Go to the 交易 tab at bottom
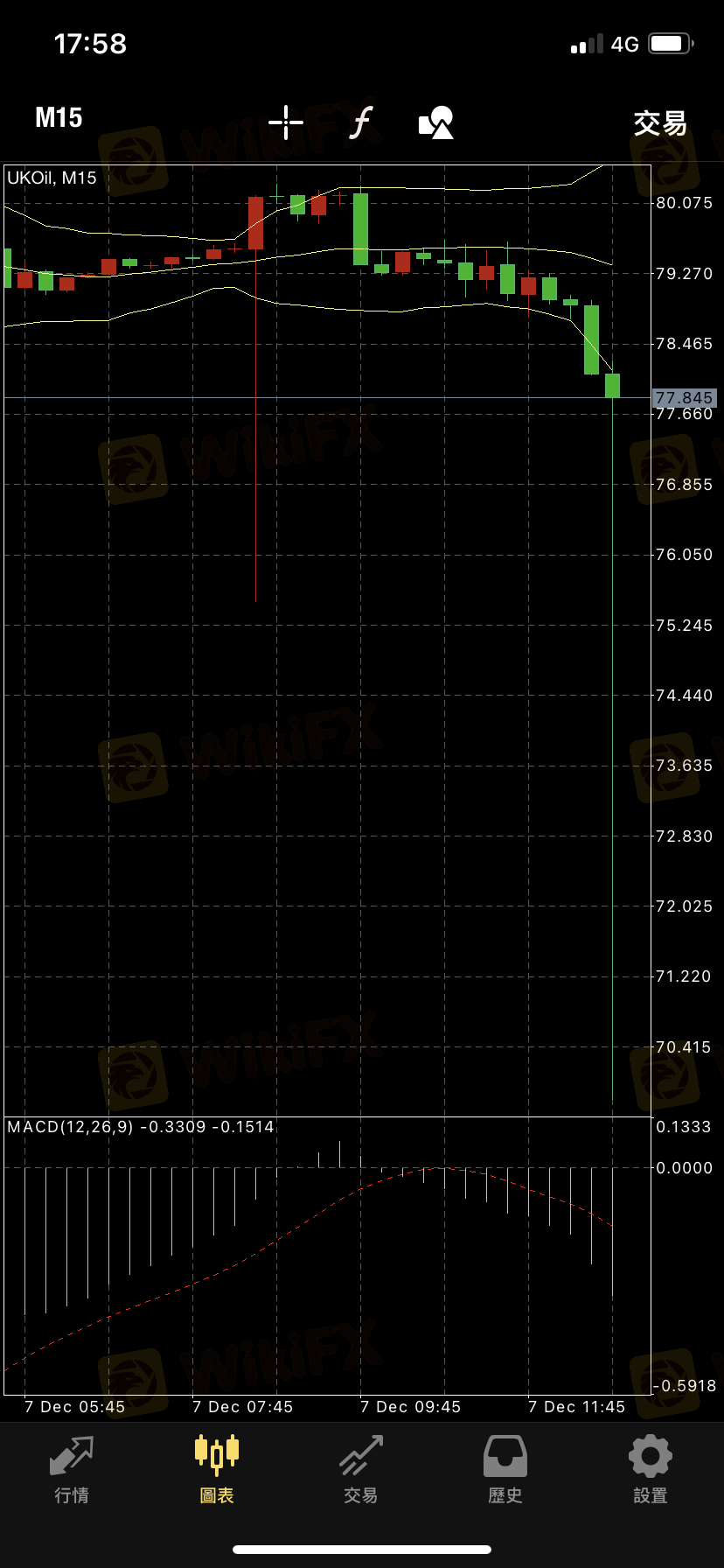Image resolution: width=724 pixels, height=1568 pixels. pyautogui.click(x=361, y=1470)
